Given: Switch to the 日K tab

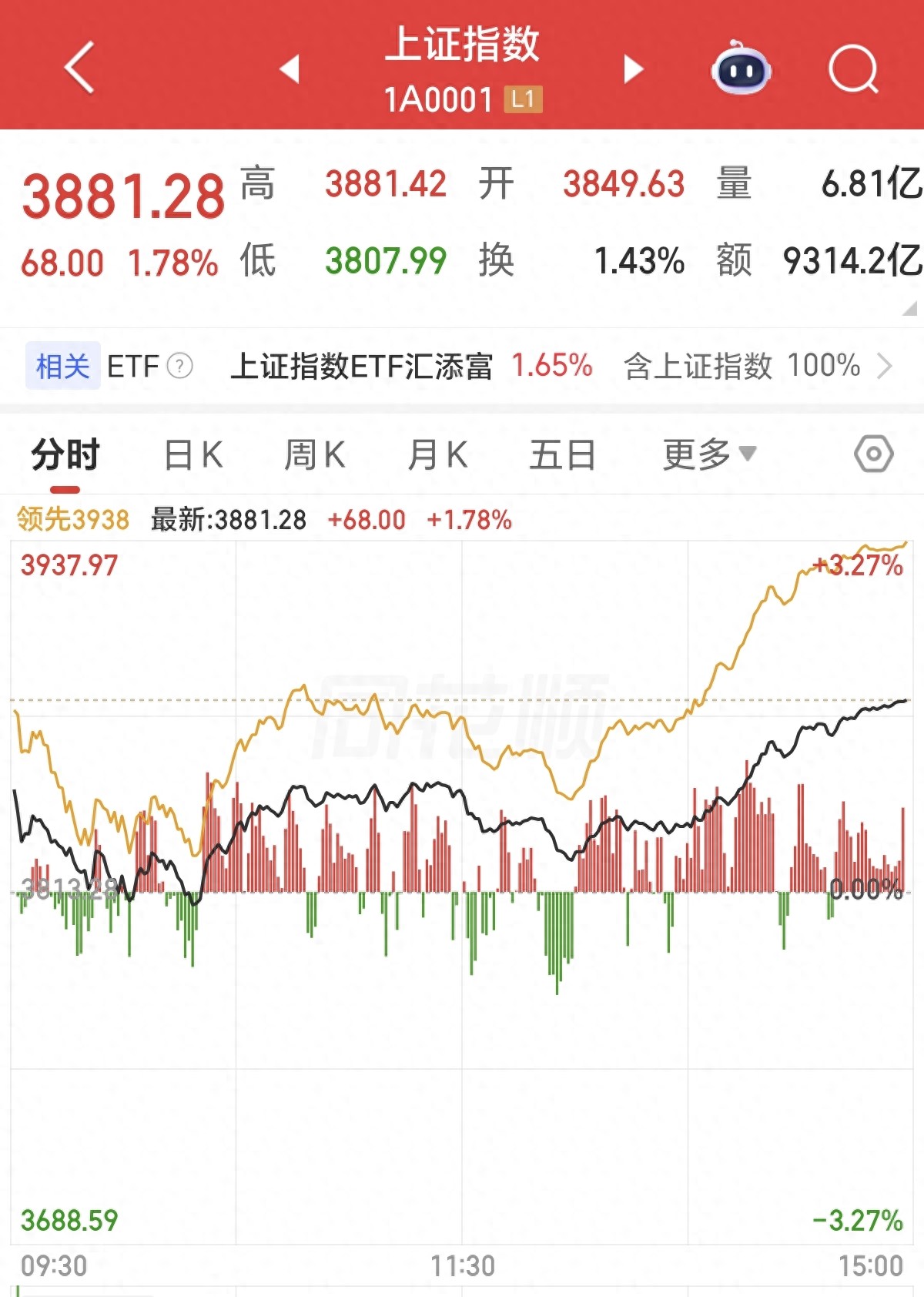Looking at the screenshot, I should pyautogui.click(x=192, y=455).
